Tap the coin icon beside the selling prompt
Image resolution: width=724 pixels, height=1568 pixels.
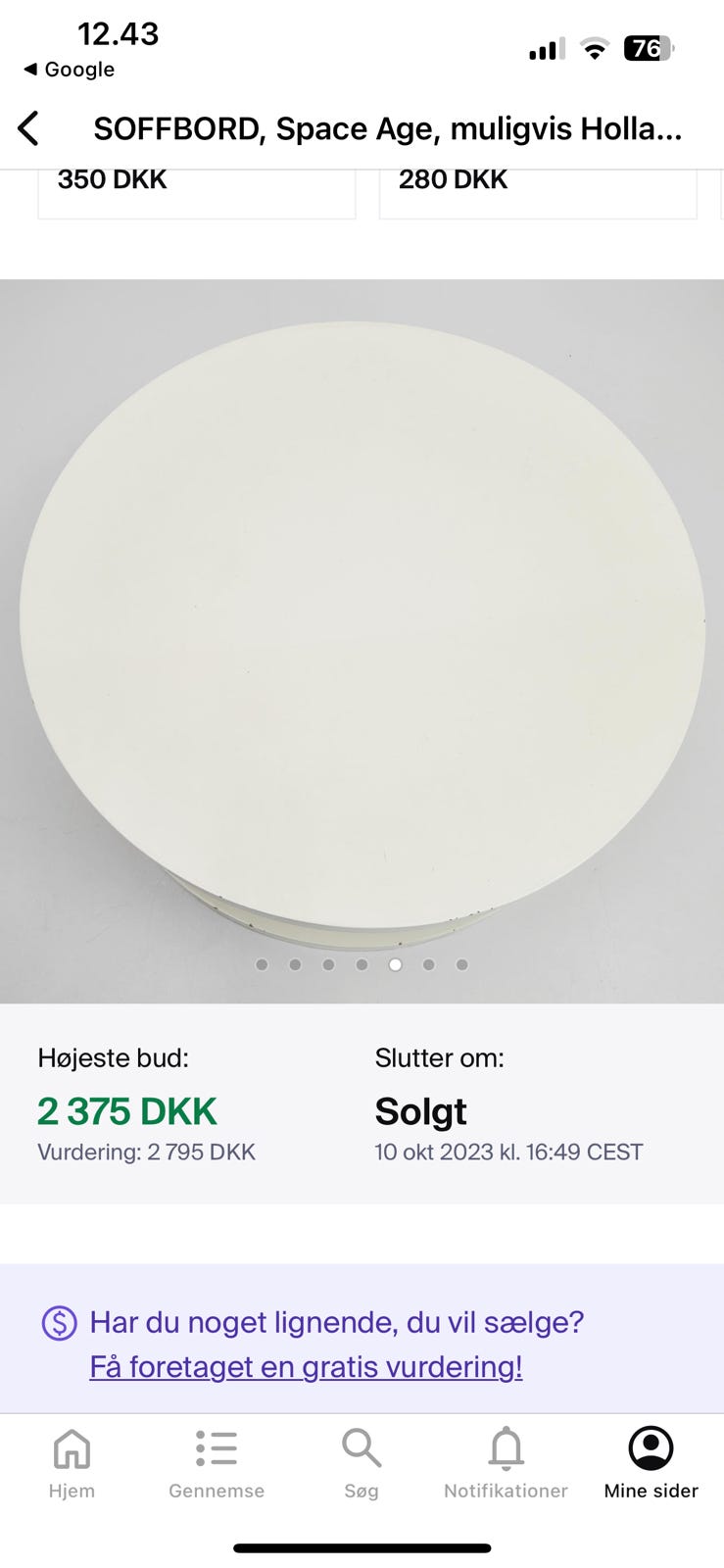tap(60, 1323)
